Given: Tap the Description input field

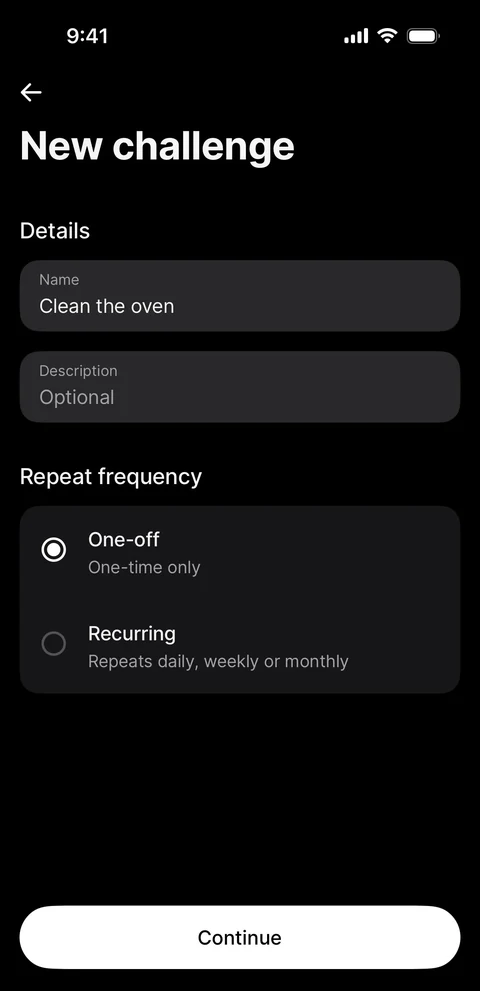Looking at the screenshot, I should tap(240, 387).
